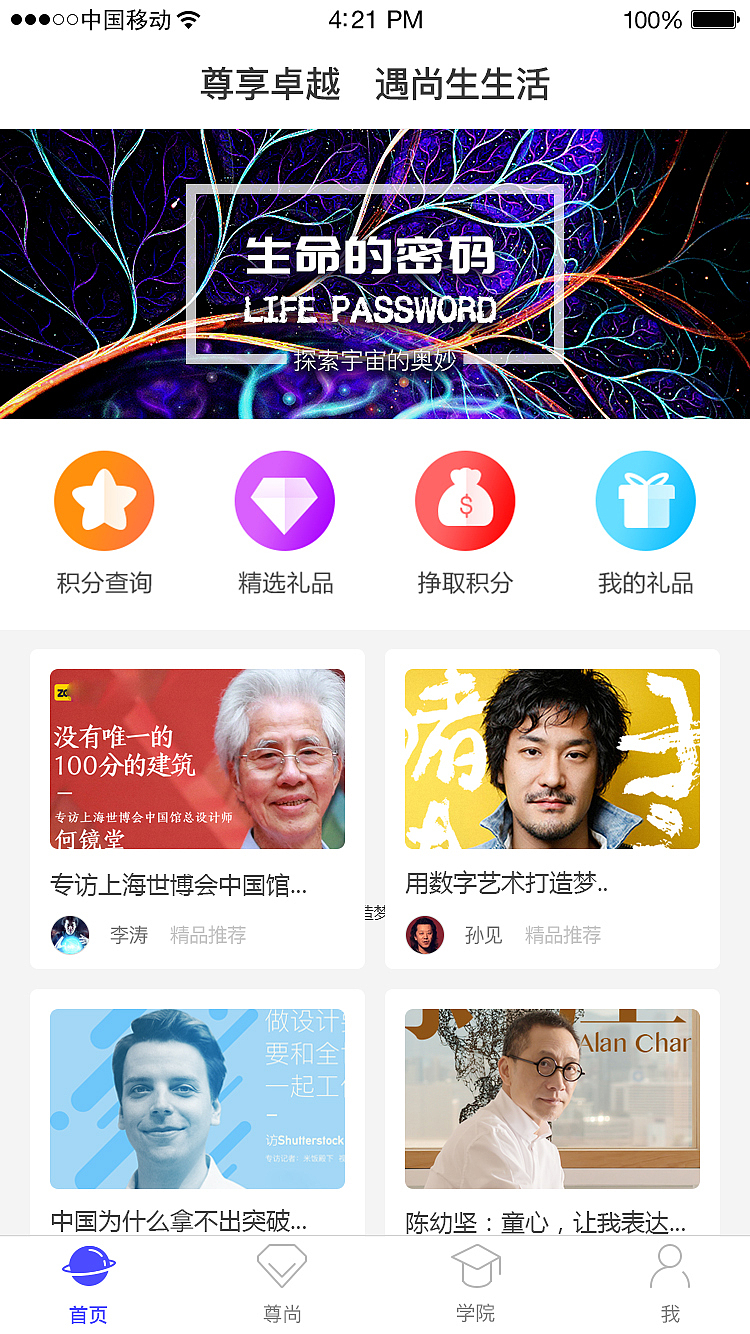Open the 我的礼品 blue gift icon

[x=645, y=500]
